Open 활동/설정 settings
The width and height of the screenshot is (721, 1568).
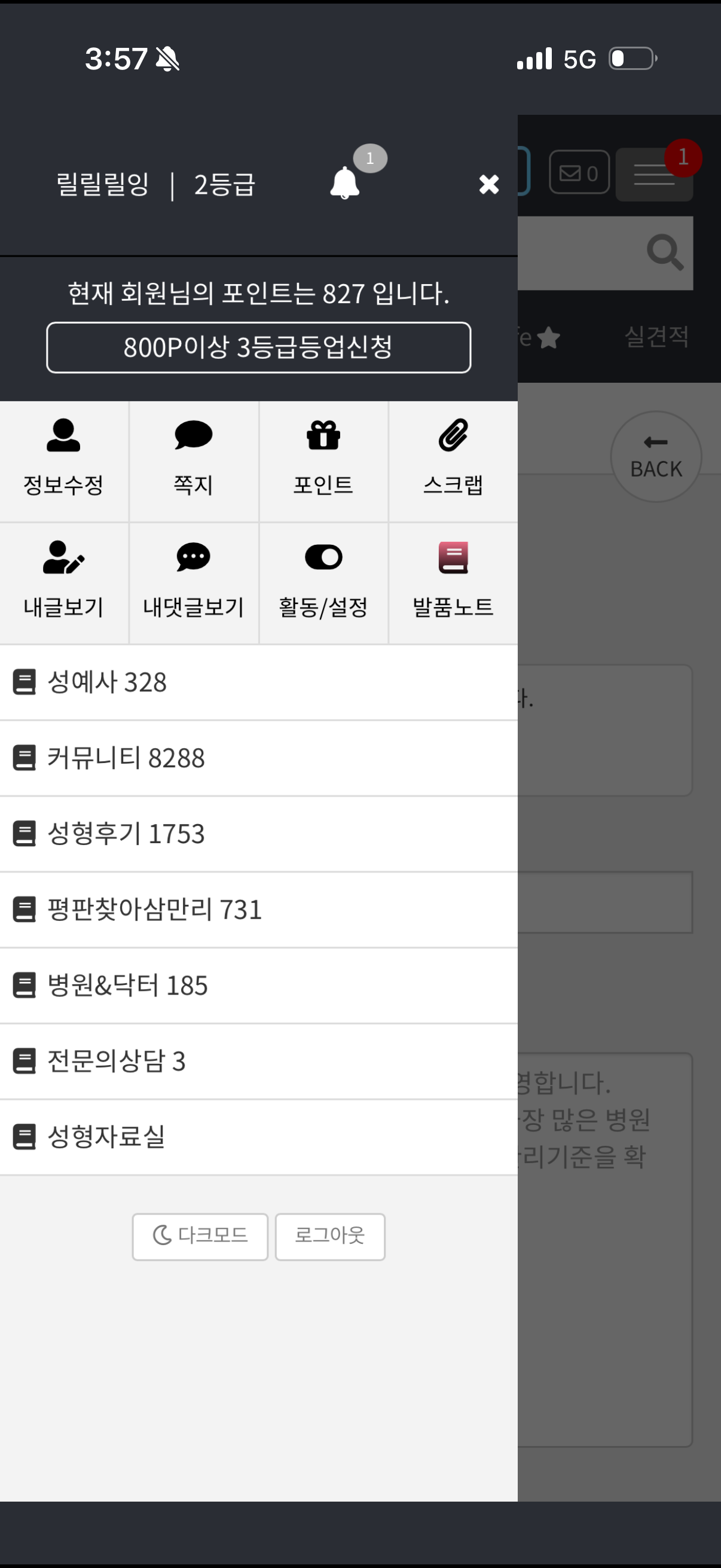pyautogui.click(x=323, y=582)
